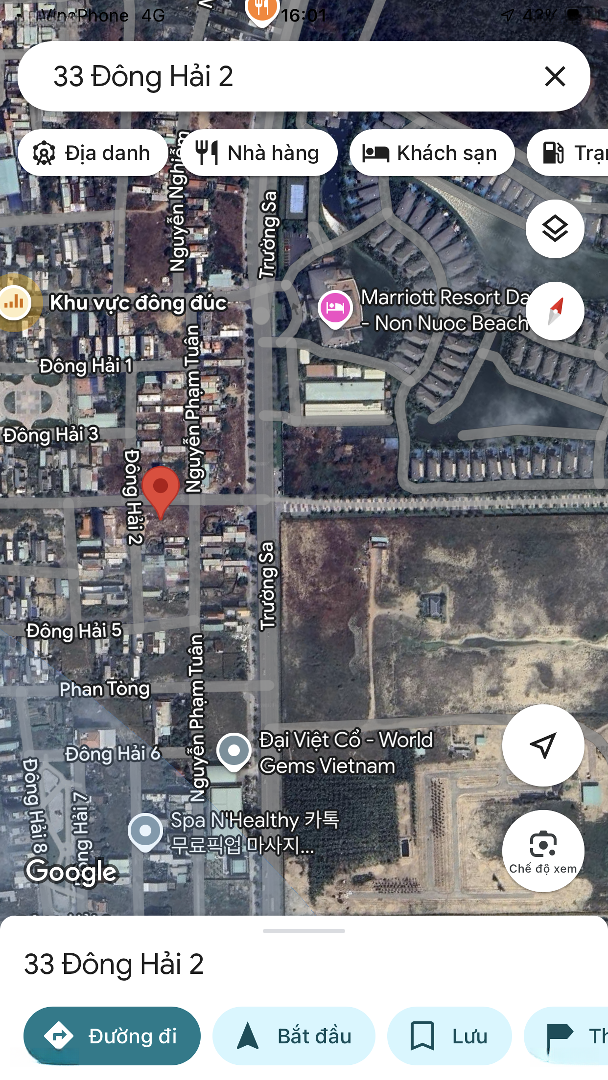The height and width of the screenshot is (1080, 608).
Task: Select the red pin at 33 Đông Hải 2
Action: [x=161, y=492]
